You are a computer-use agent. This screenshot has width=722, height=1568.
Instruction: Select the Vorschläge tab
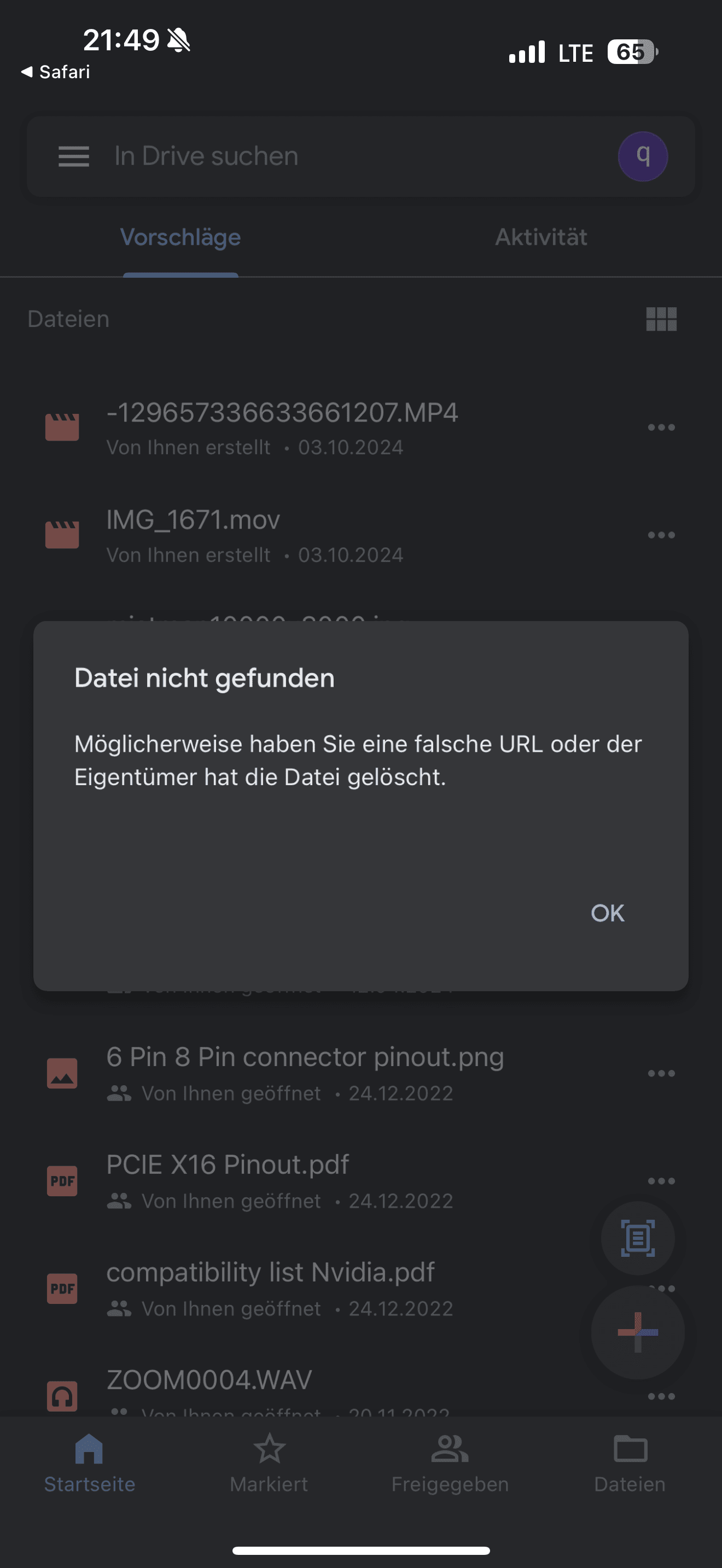(x=180, y=237)
